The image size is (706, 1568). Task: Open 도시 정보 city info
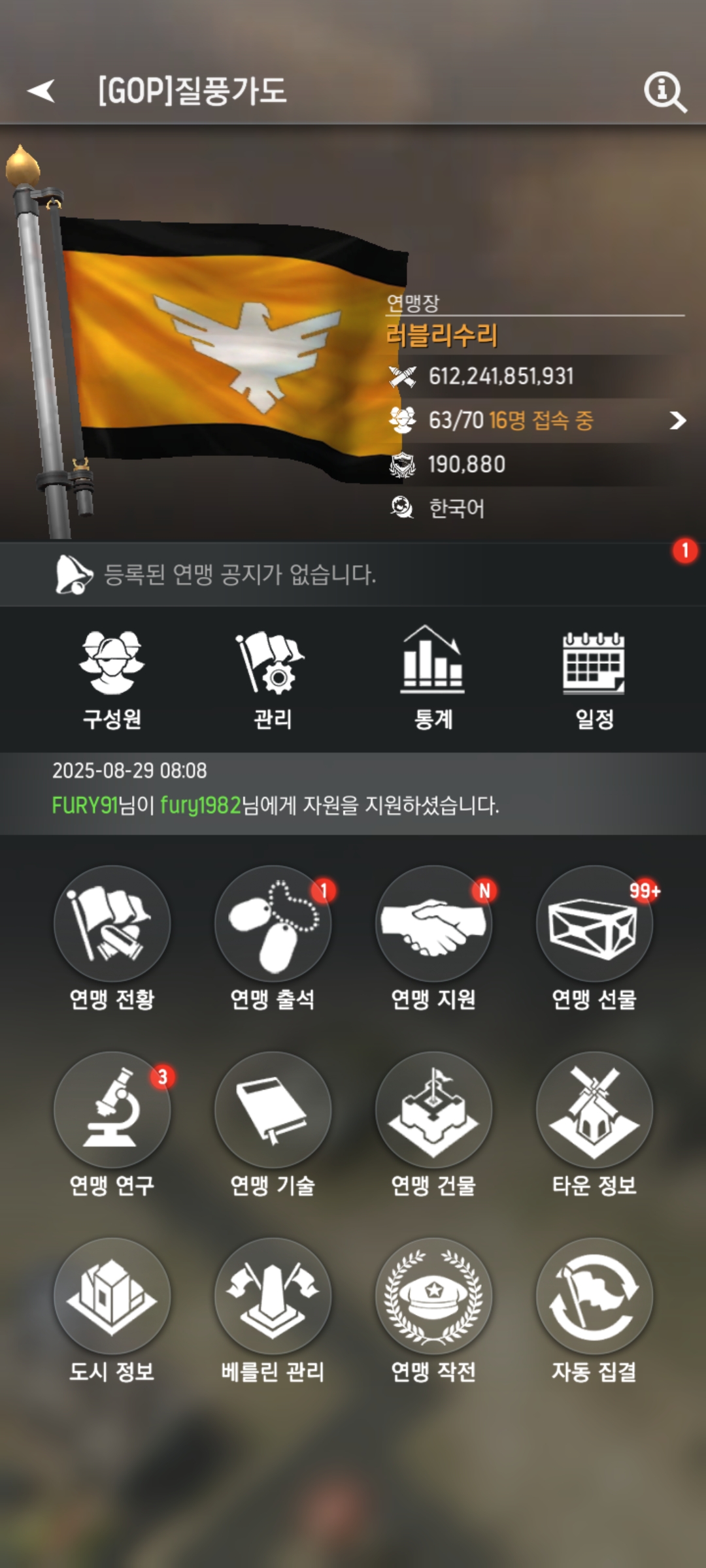[112, 1296]
